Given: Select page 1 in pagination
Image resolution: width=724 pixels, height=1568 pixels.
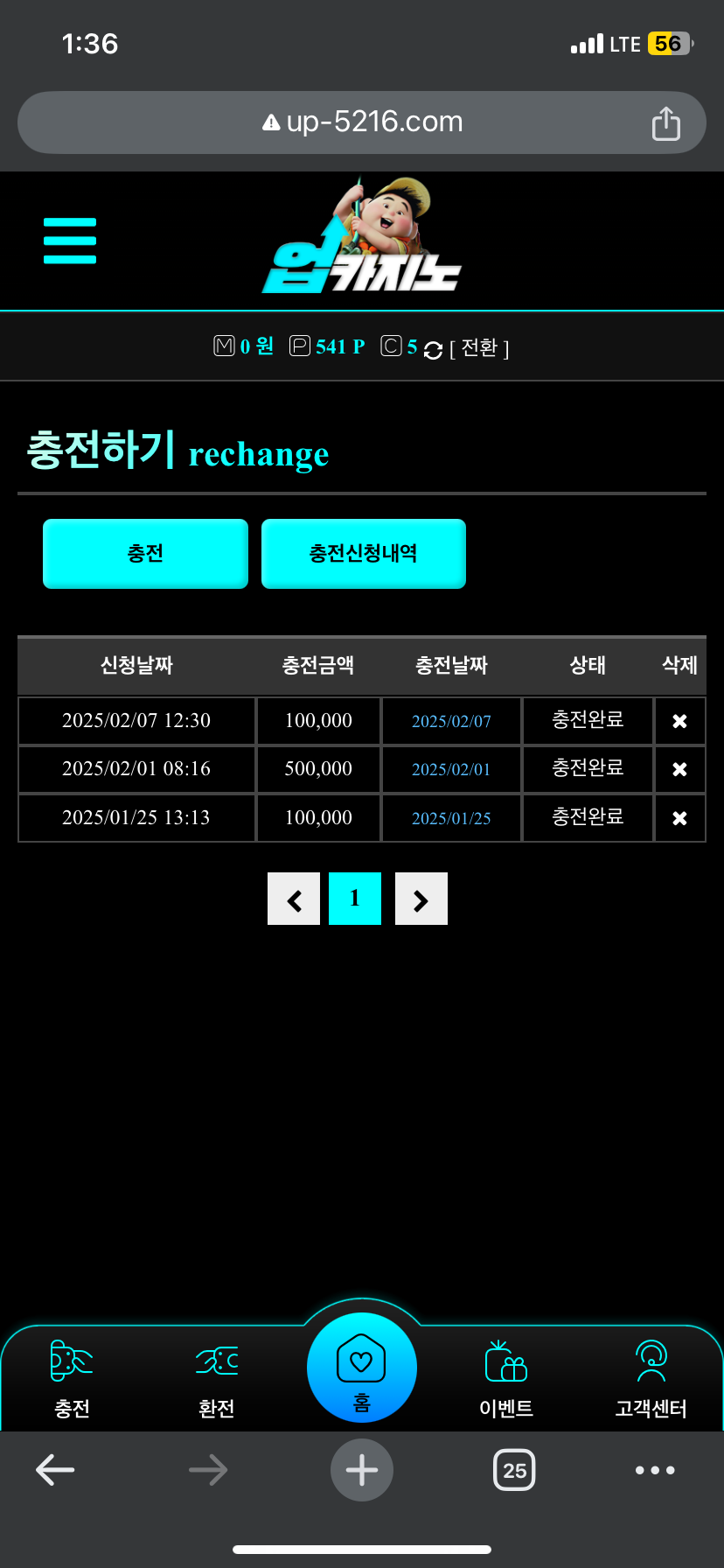Looking at the screenshot, I should pos(354,899).
